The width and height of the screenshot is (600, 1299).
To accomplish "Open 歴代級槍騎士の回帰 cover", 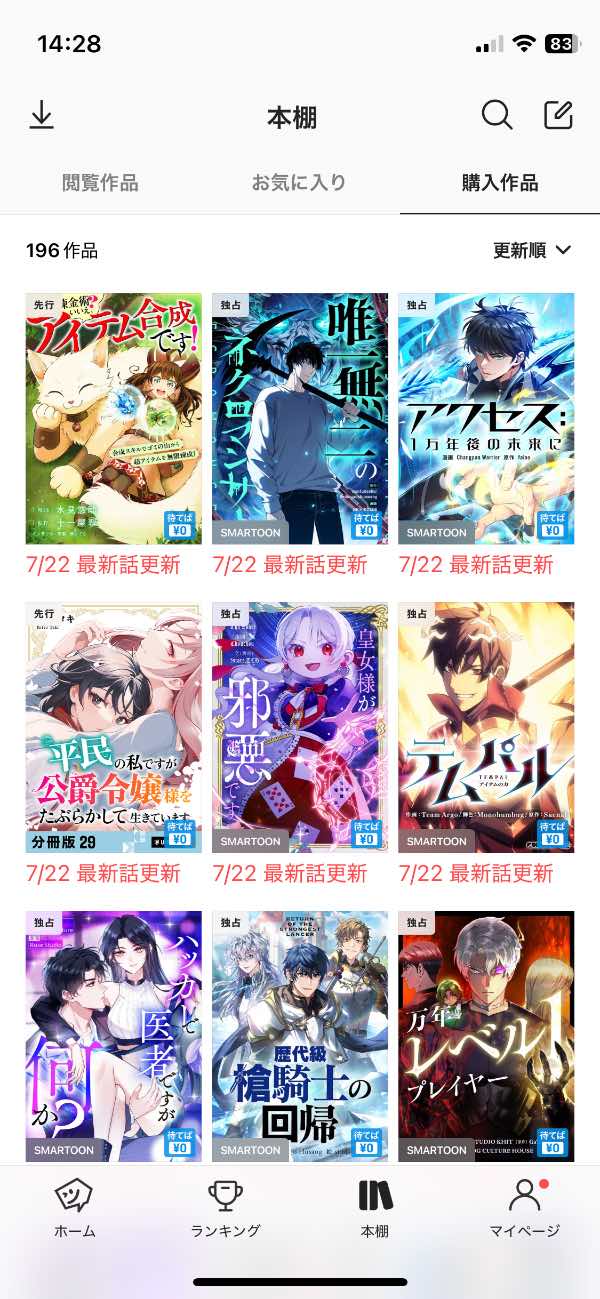I will coord(300,1035).
